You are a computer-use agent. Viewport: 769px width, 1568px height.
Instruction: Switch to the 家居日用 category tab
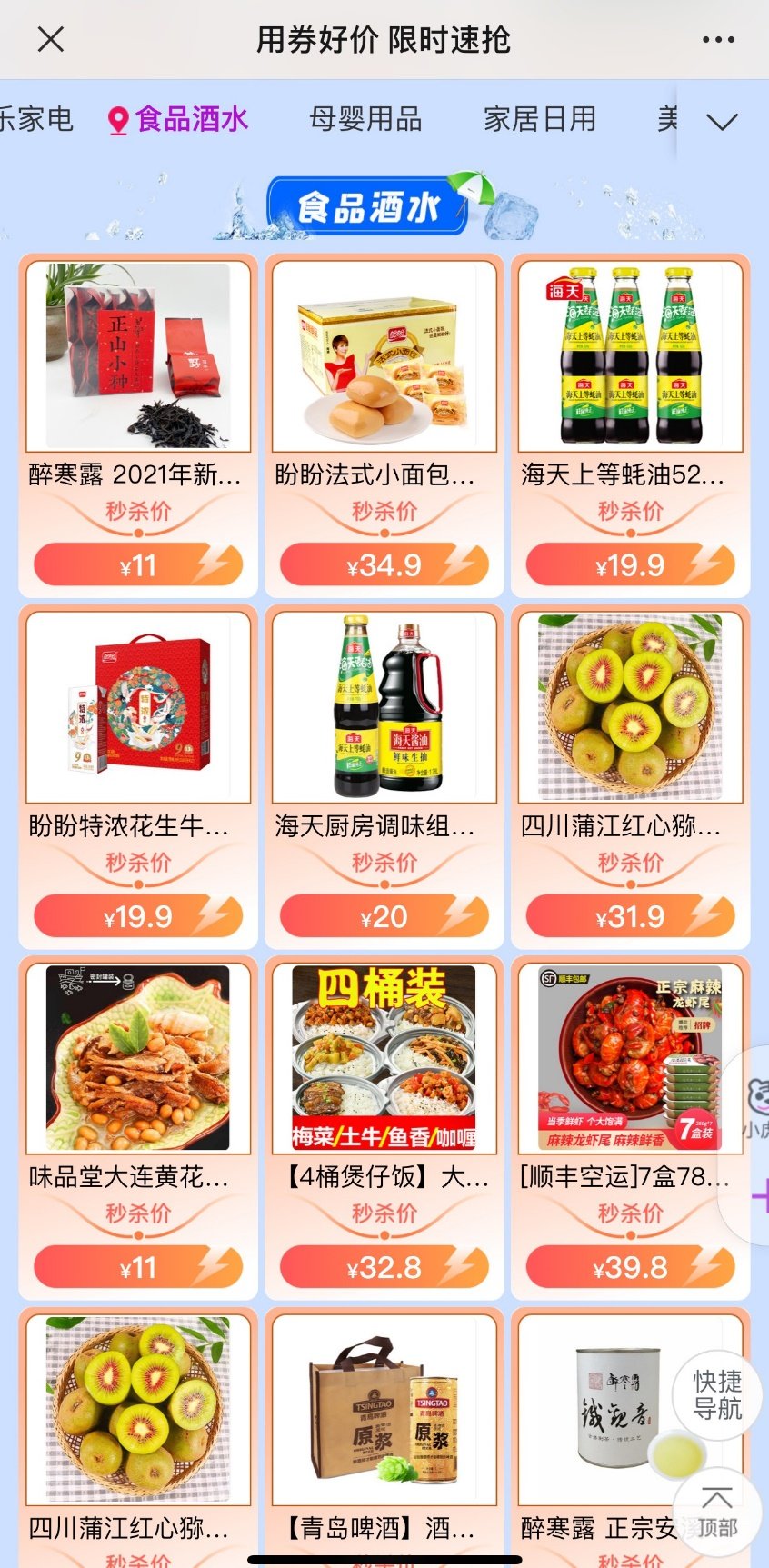point(540,119)
